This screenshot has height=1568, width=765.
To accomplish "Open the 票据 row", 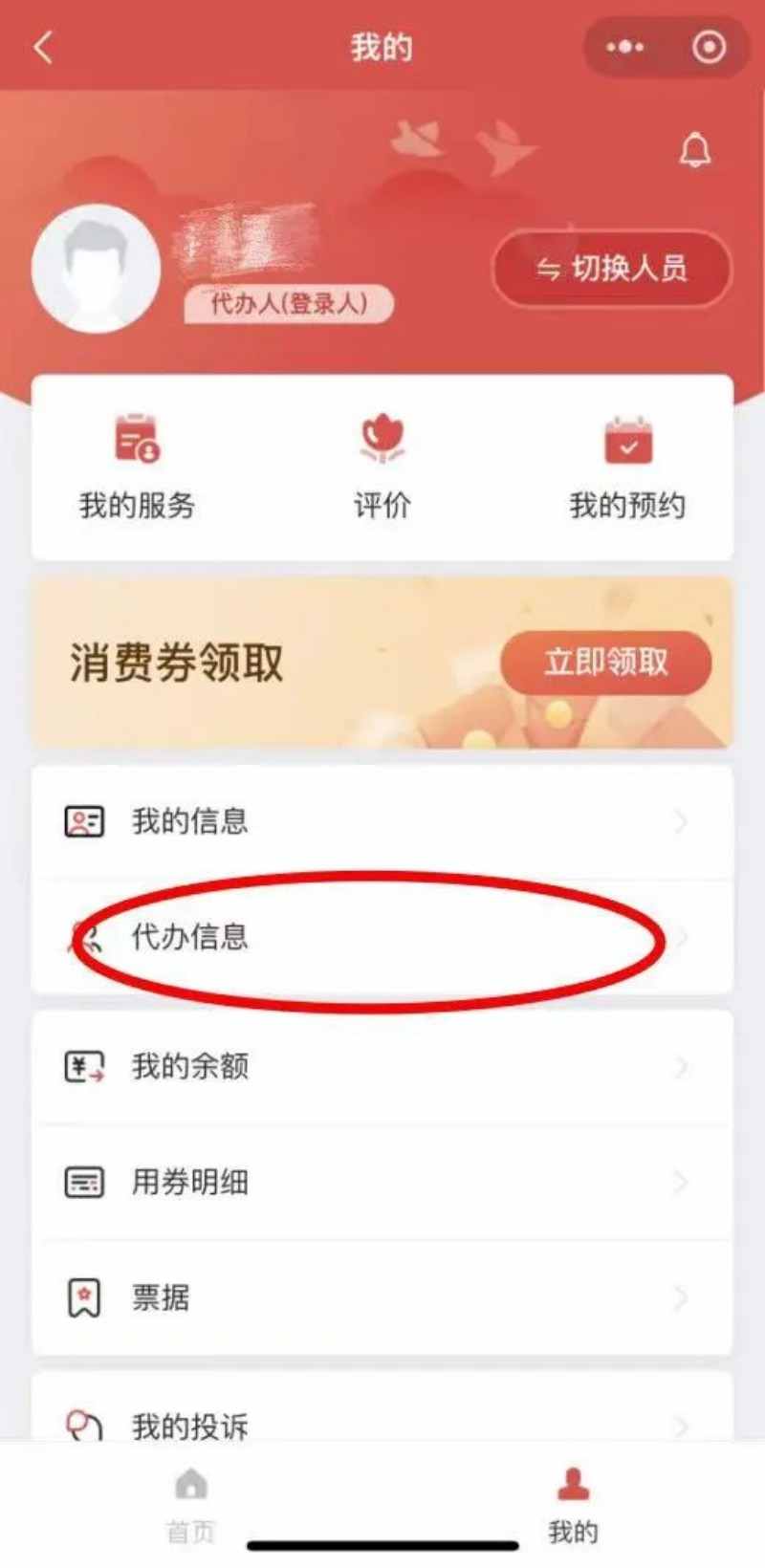I will (x=382, y=1297).
